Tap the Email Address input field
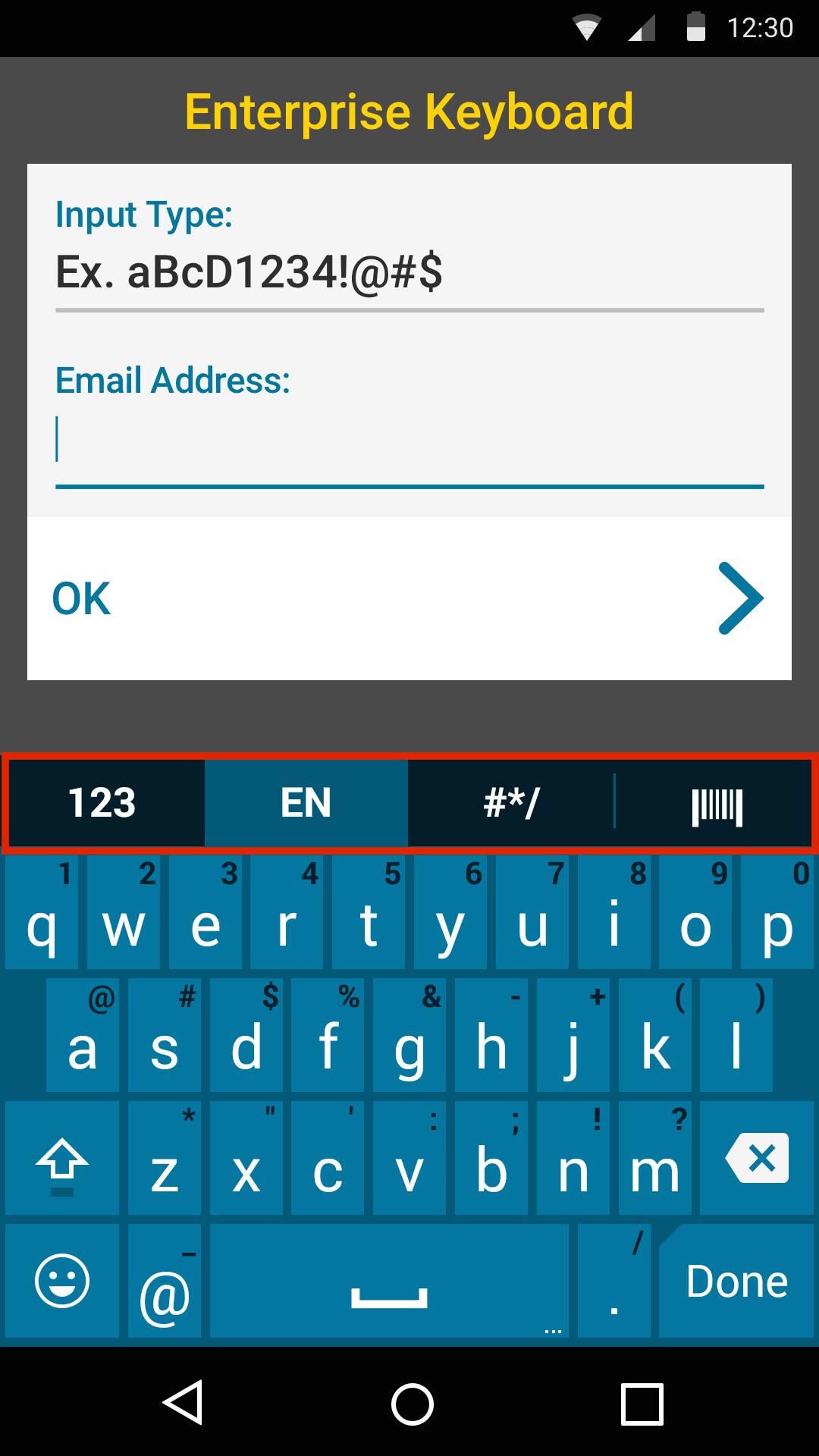The height and width of the screenshot is (1456, 819). (409, 440)
